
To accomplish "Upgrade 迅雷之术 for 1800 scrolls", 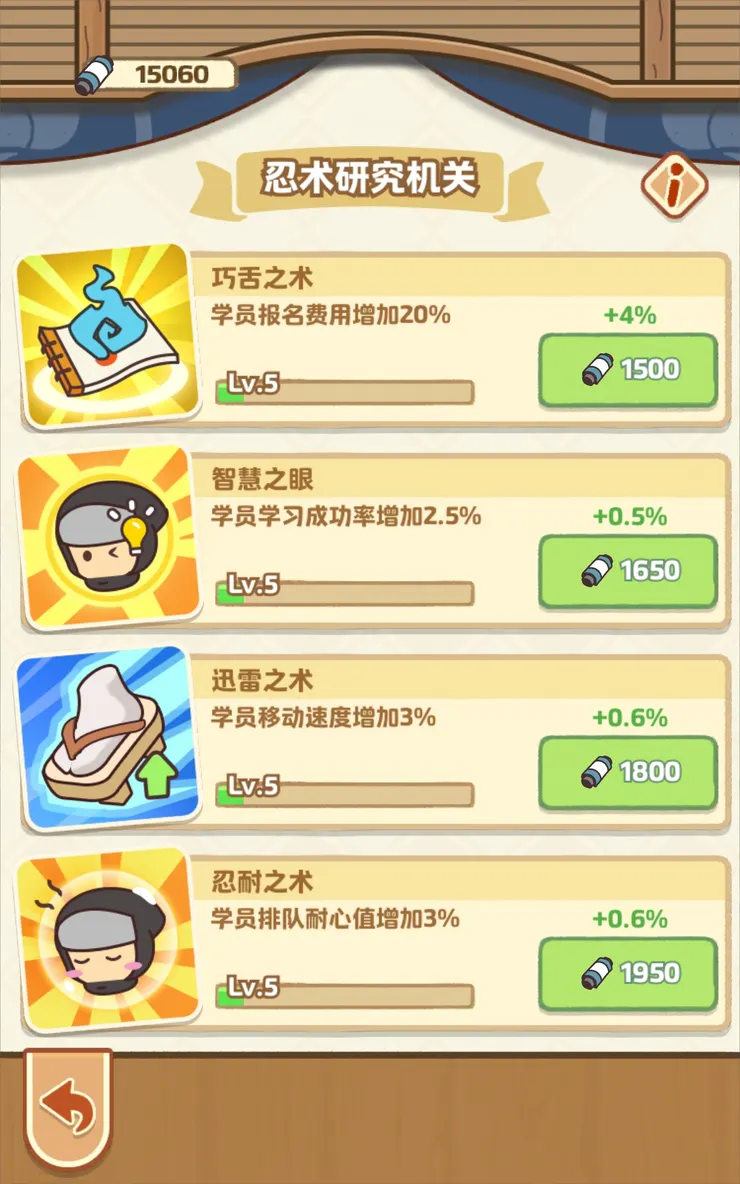I will tap(628, 772).
